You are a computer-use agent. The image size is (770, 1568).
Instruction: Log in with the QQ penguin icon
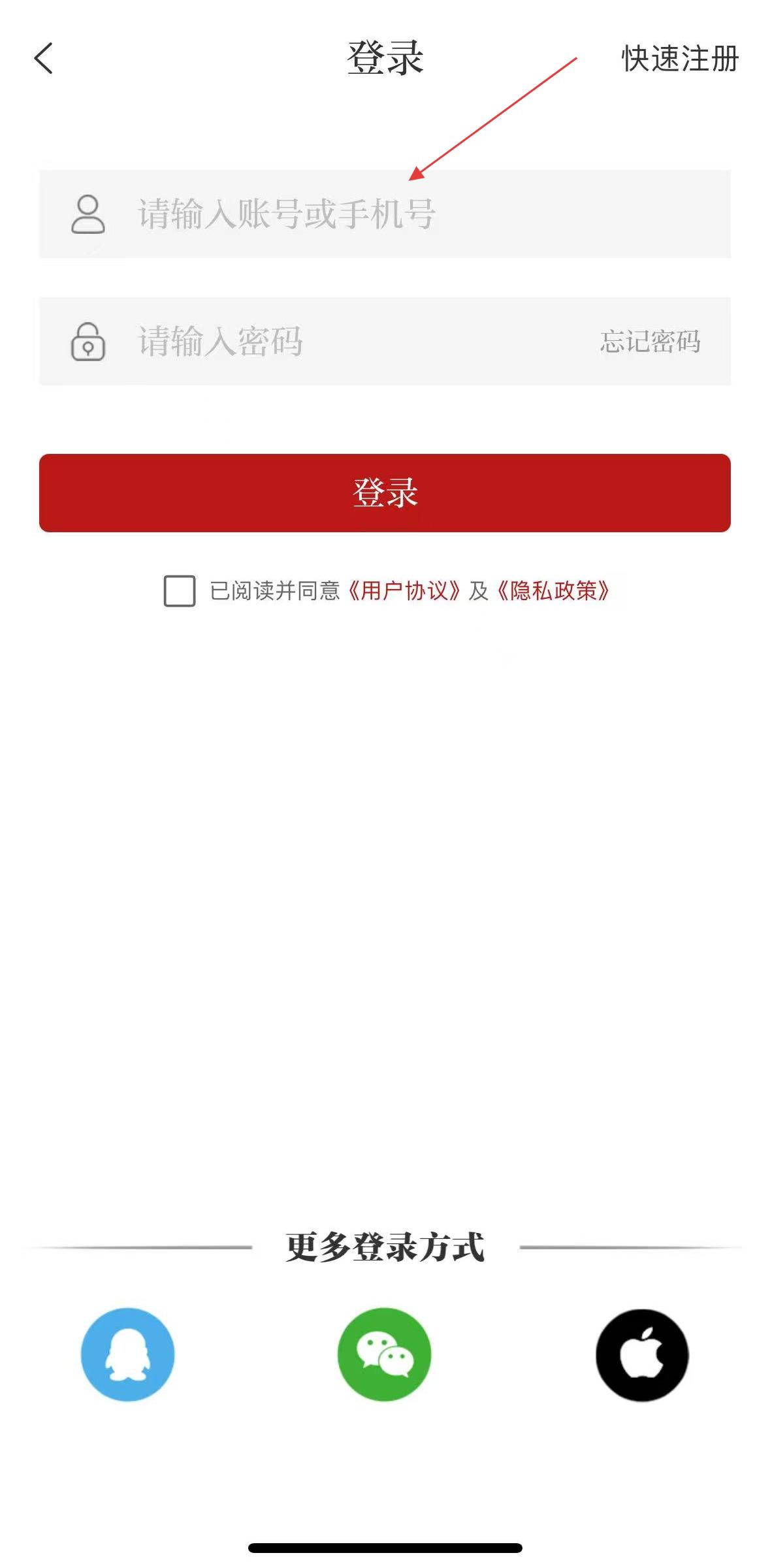[128, 1354]
